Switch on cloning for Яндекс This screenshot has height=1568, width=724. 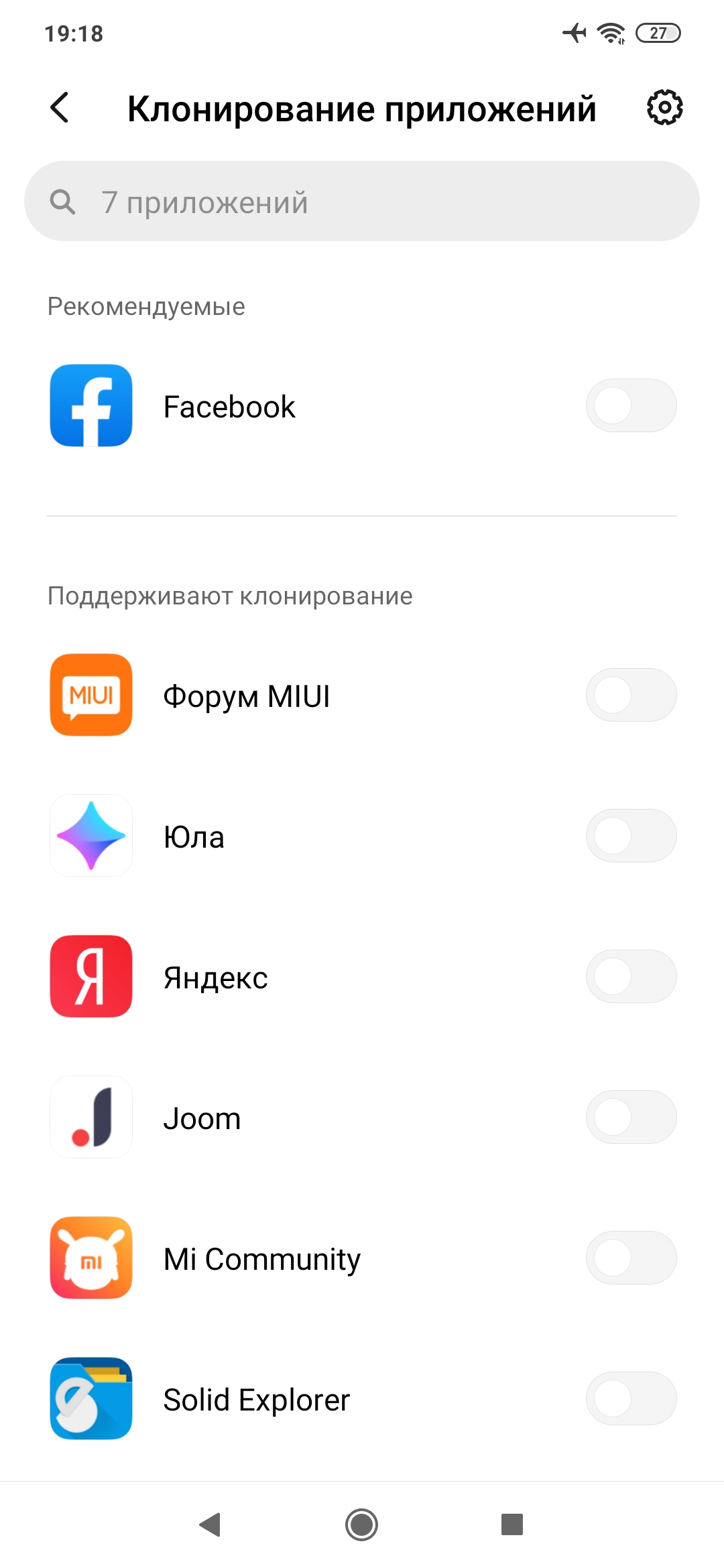click(631, 976)
